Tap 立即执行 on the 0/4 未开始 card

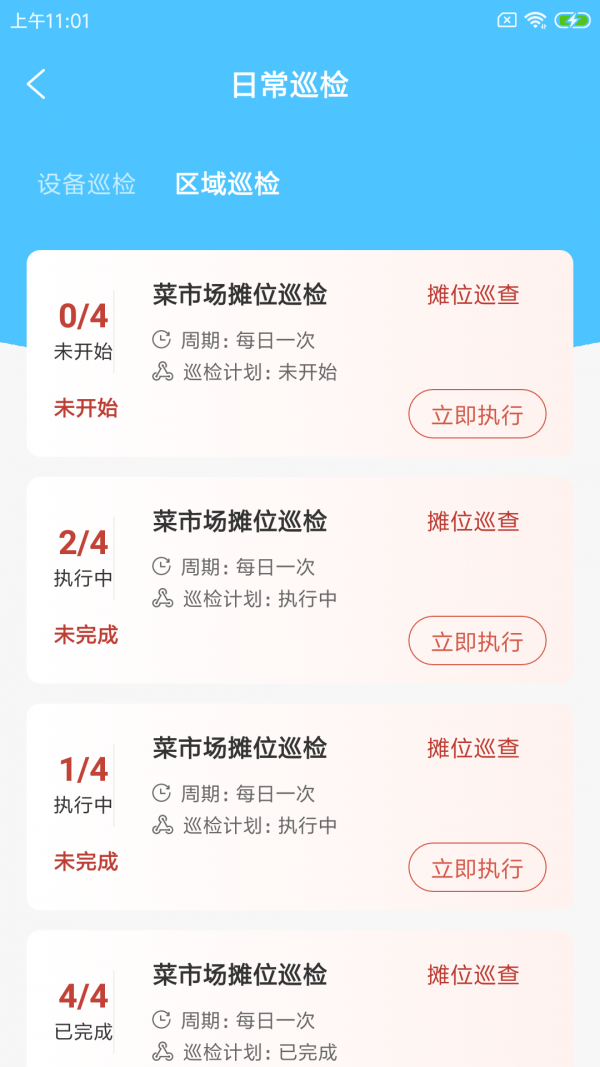[x=477, y=415]
